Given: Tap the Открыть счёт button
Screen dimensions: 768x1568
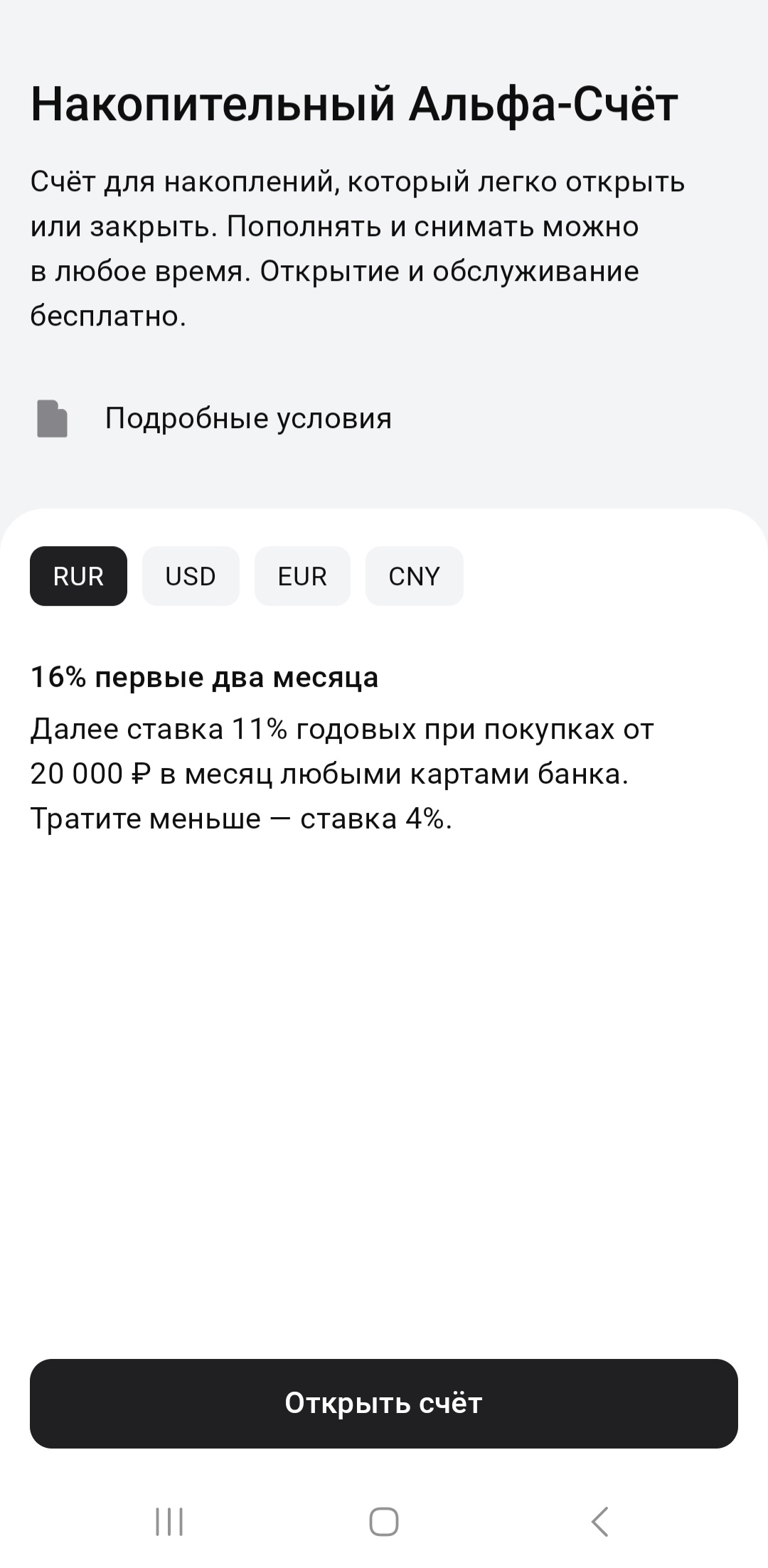Looking at the screenshot, I should click(x=384, y=1403).
